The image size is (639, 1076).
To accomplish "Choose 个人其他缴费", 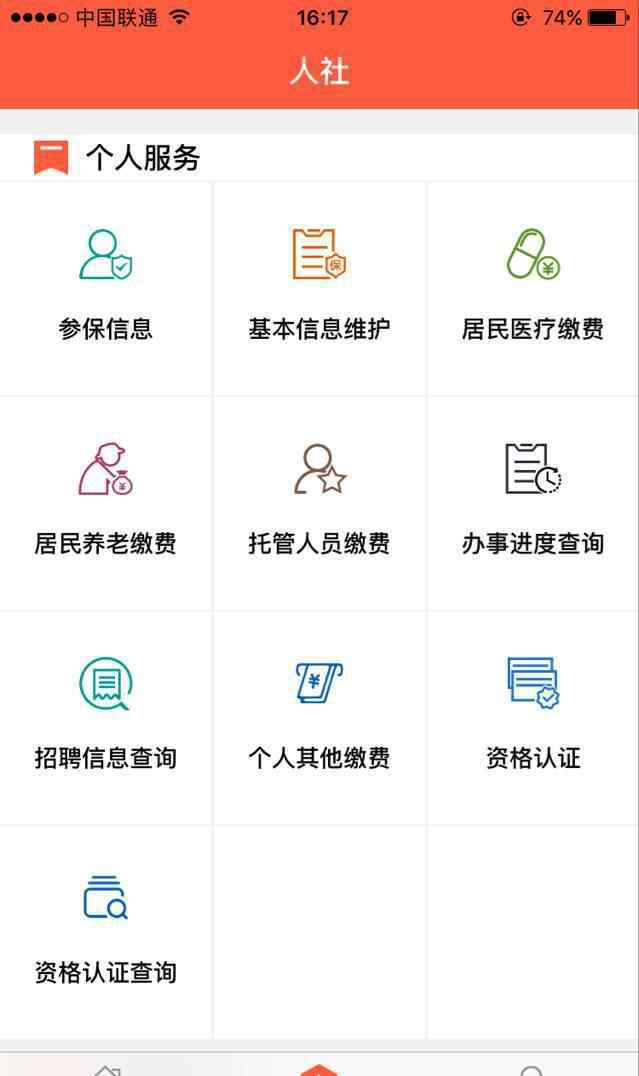I will (319, 717).
